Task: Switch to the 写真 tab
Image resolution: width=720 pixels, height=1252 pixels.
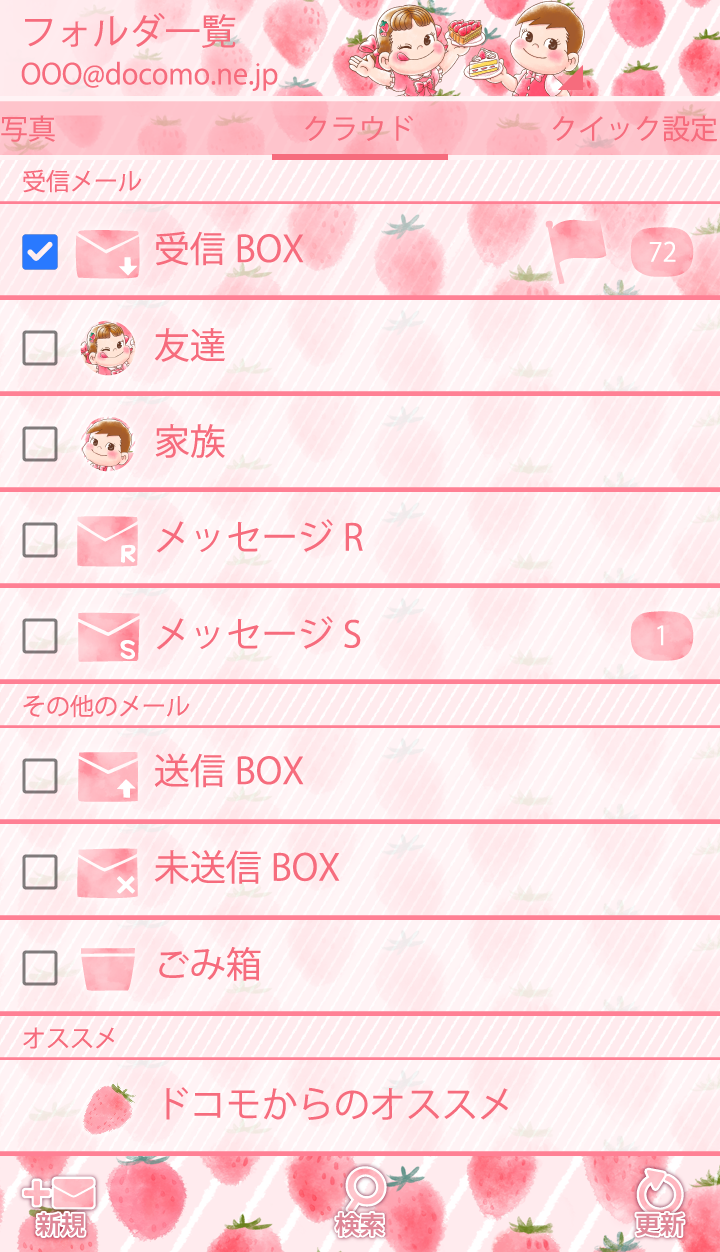Action: [28, 129]
